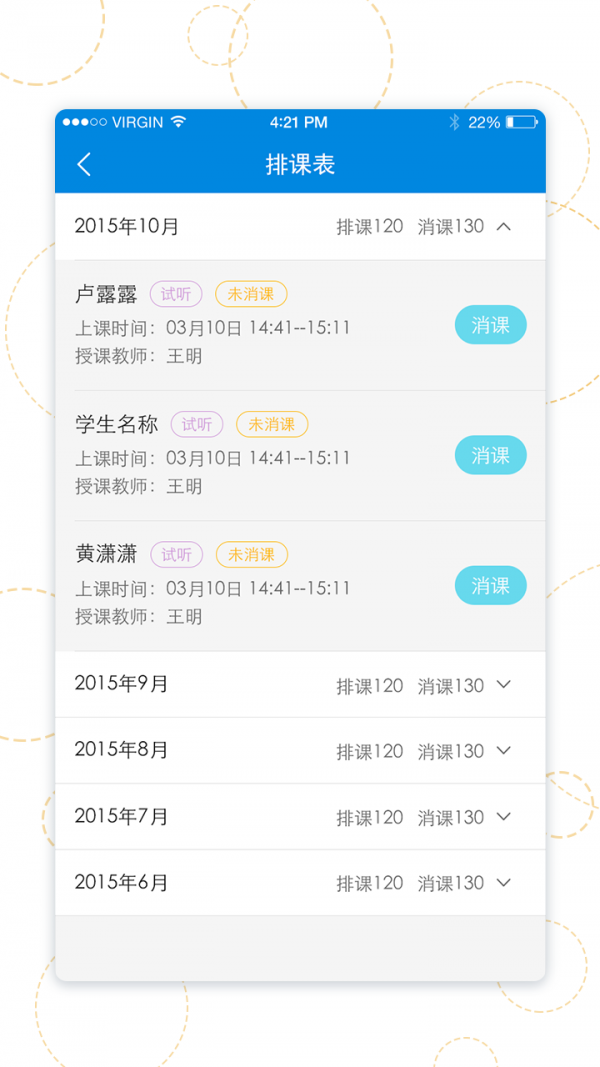Tap 消课 for 卢露露
600x1067 pixels.
tap(490, 325)
